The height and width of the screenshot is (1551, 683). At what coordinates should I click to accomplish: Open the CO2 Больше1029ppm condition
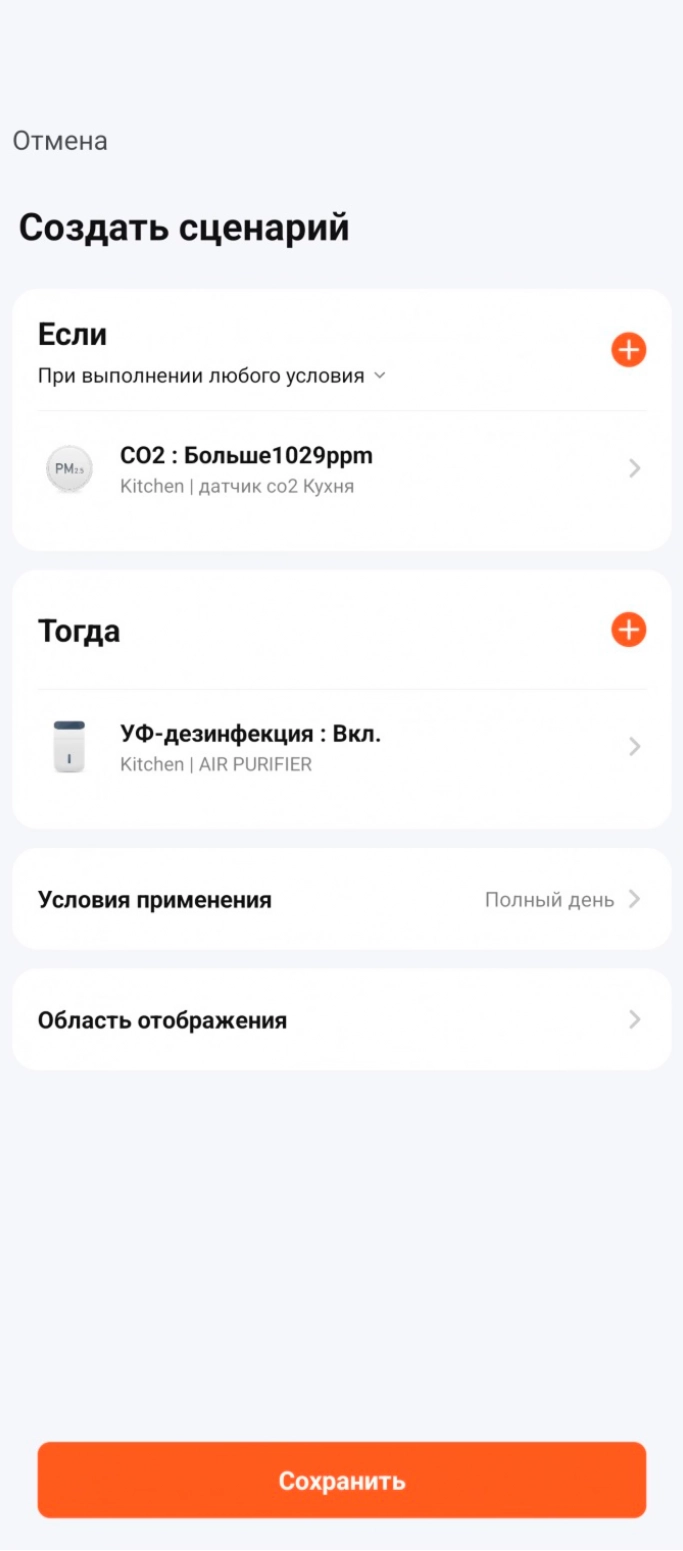click(341, 469)
